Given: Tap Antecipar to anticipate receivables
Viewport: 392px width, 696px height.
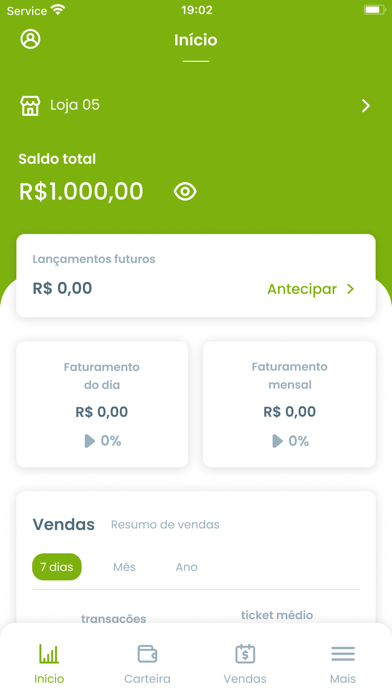Looking at the screenshot, I should [310, 289].
